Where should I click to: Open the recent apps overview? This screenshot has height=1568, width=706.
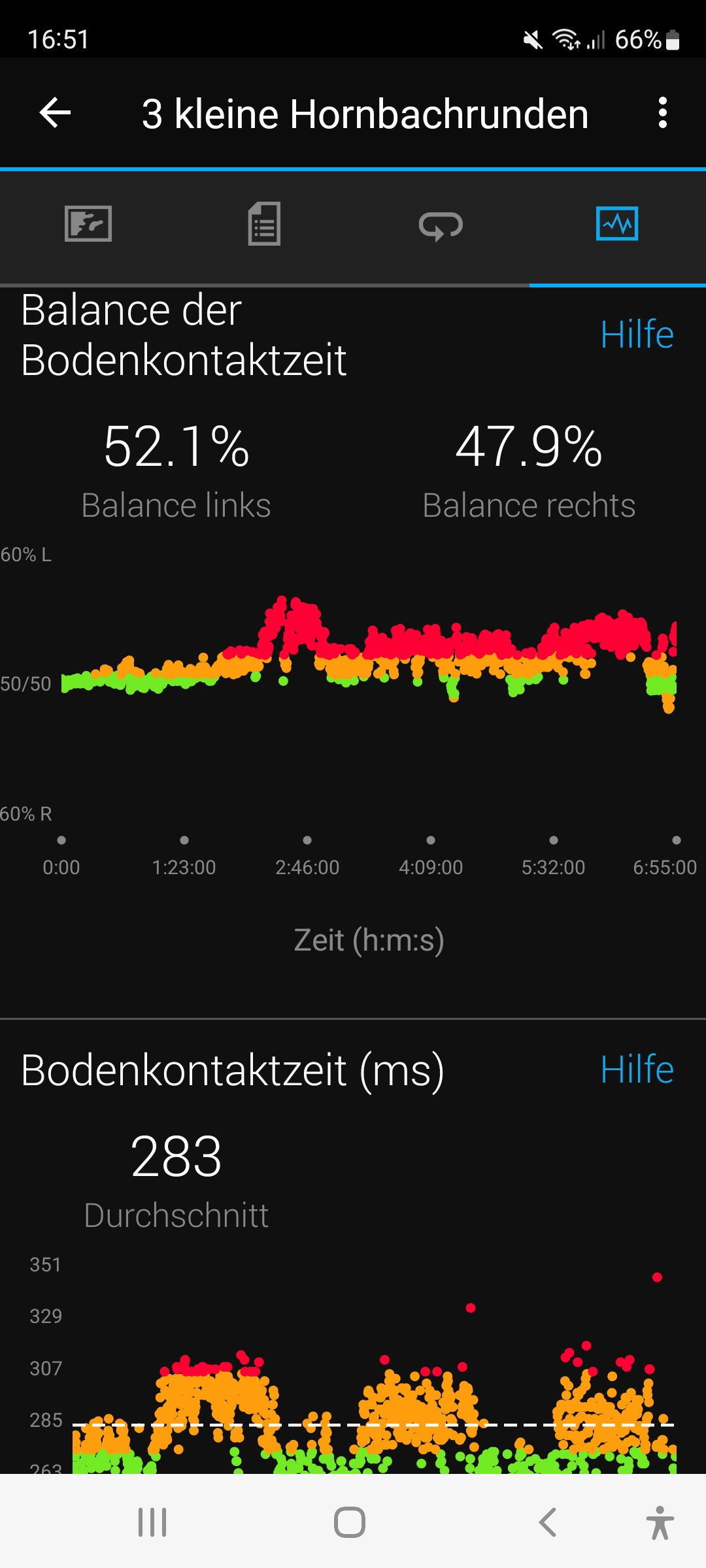(152, 1522)
